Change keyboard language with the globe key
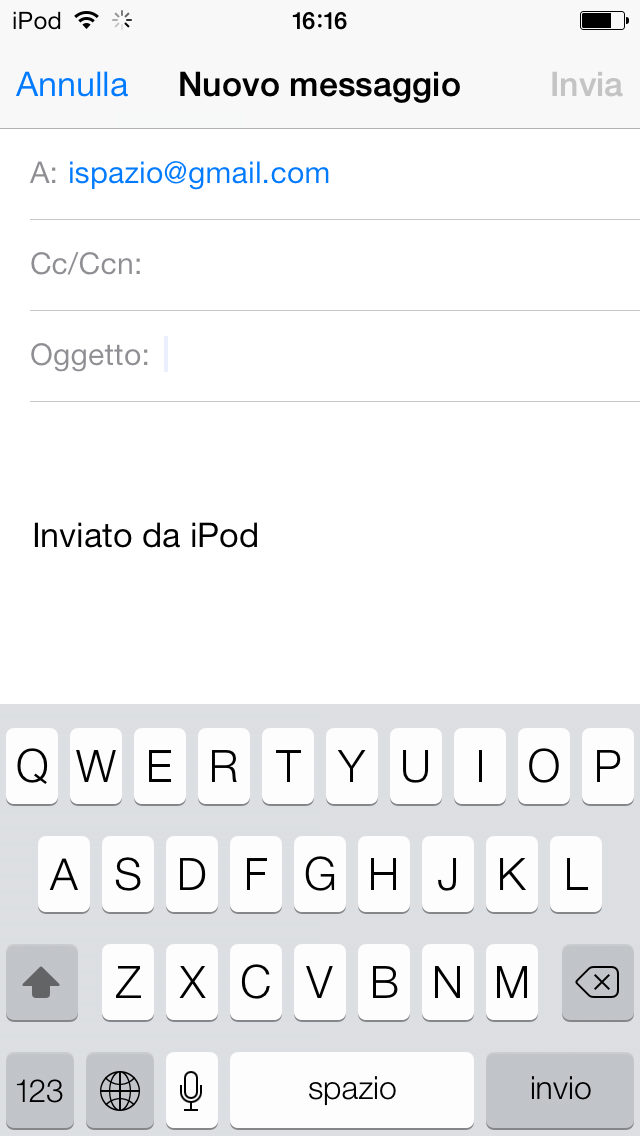This screenshot has width=640, height=1136. (120, 1090)
